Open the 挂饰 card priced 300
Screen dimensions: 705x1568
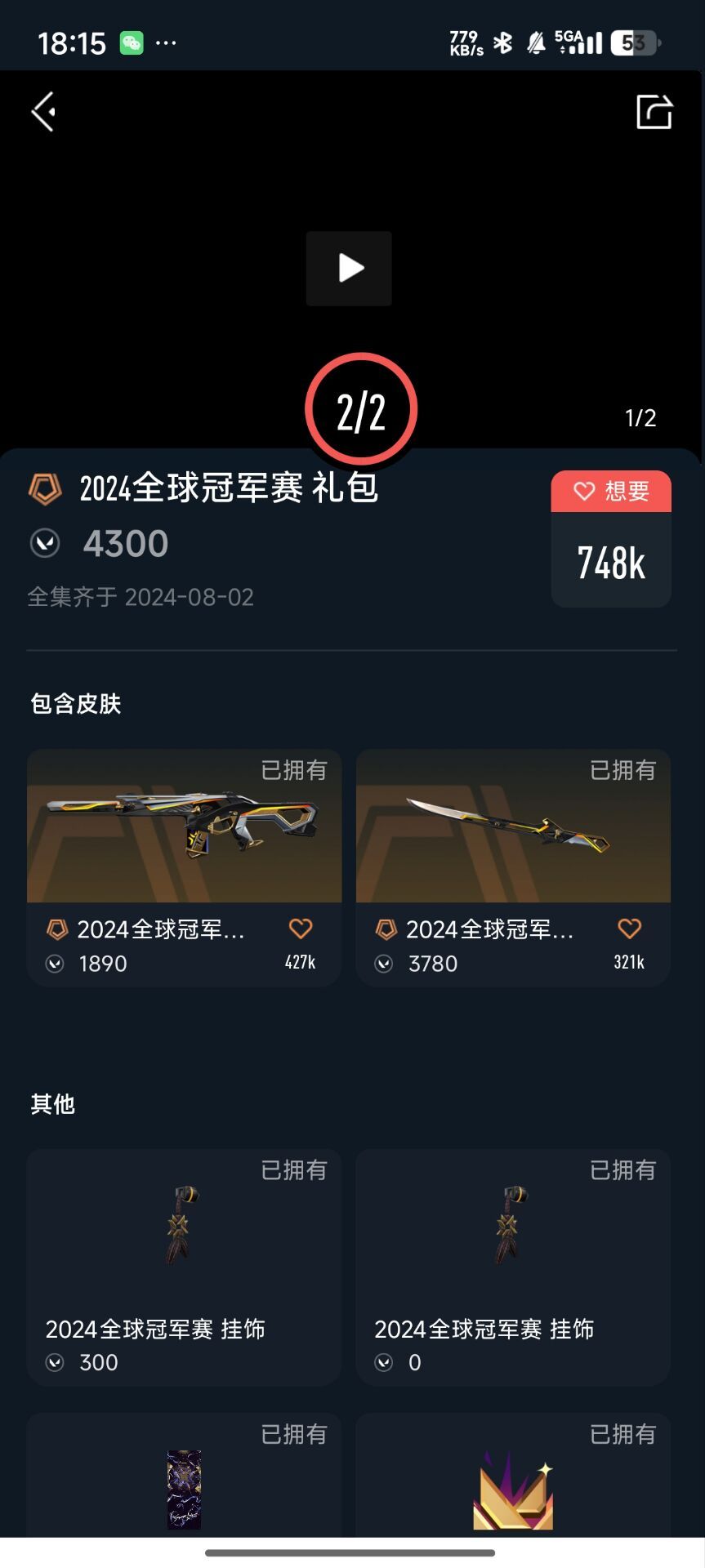coord(184,1266)
